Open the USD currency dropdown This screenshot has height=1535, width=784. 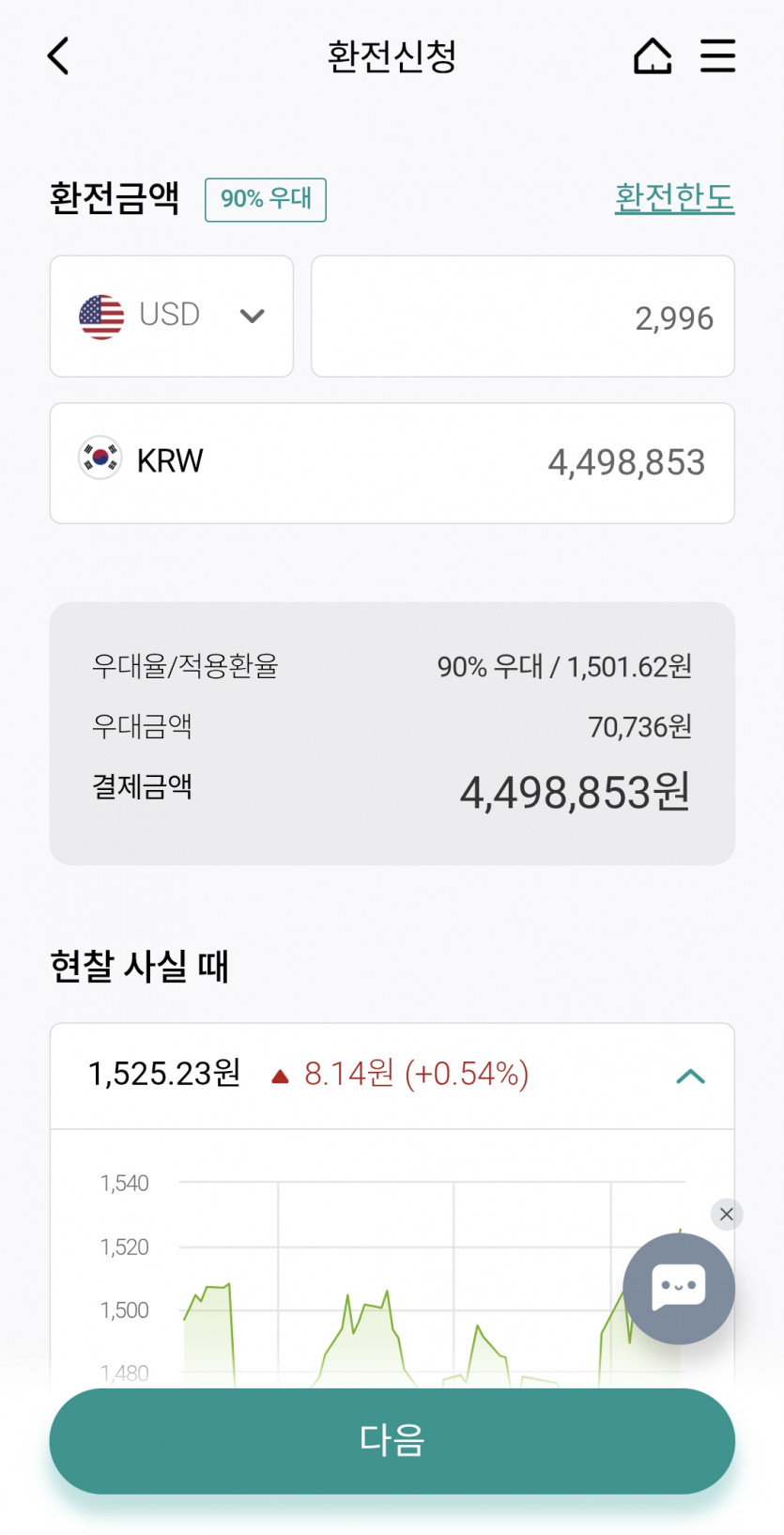[172, 316]
